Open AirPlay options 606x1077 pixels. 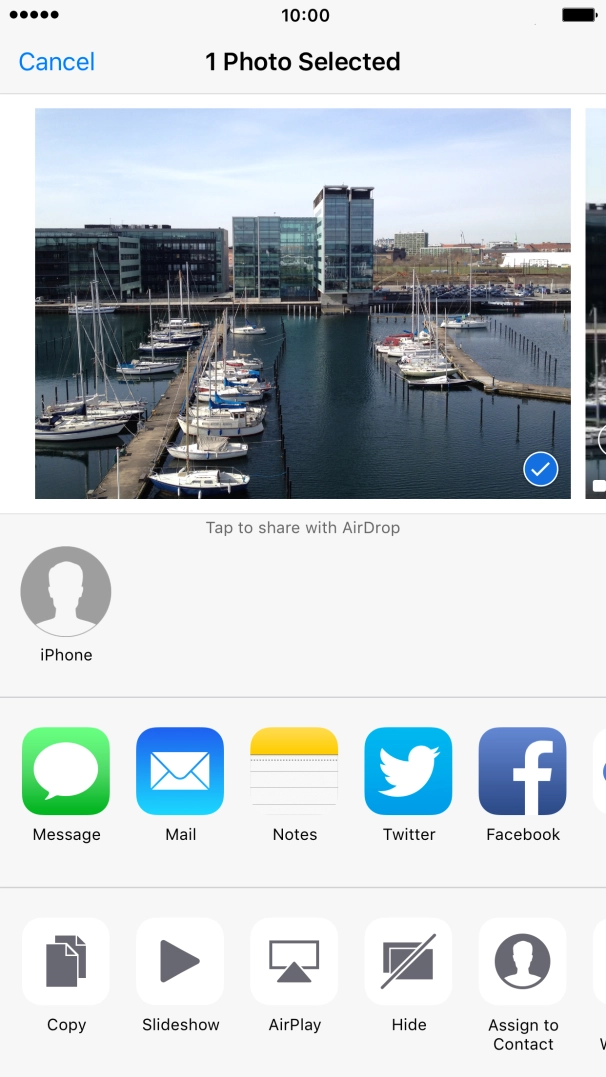click(294, 961)
